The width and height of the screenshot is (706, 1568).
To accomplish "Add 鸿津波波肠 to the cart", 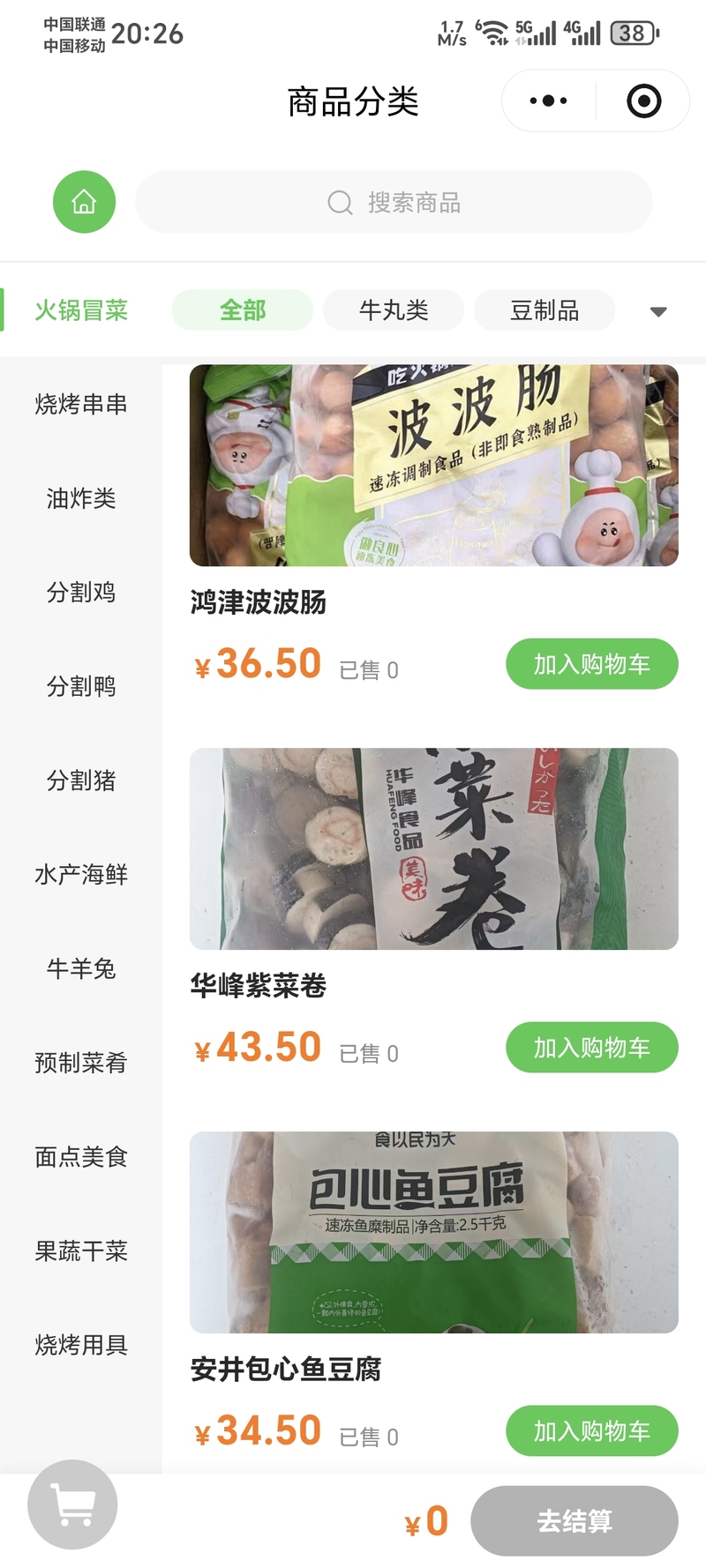I will (591, 664).
